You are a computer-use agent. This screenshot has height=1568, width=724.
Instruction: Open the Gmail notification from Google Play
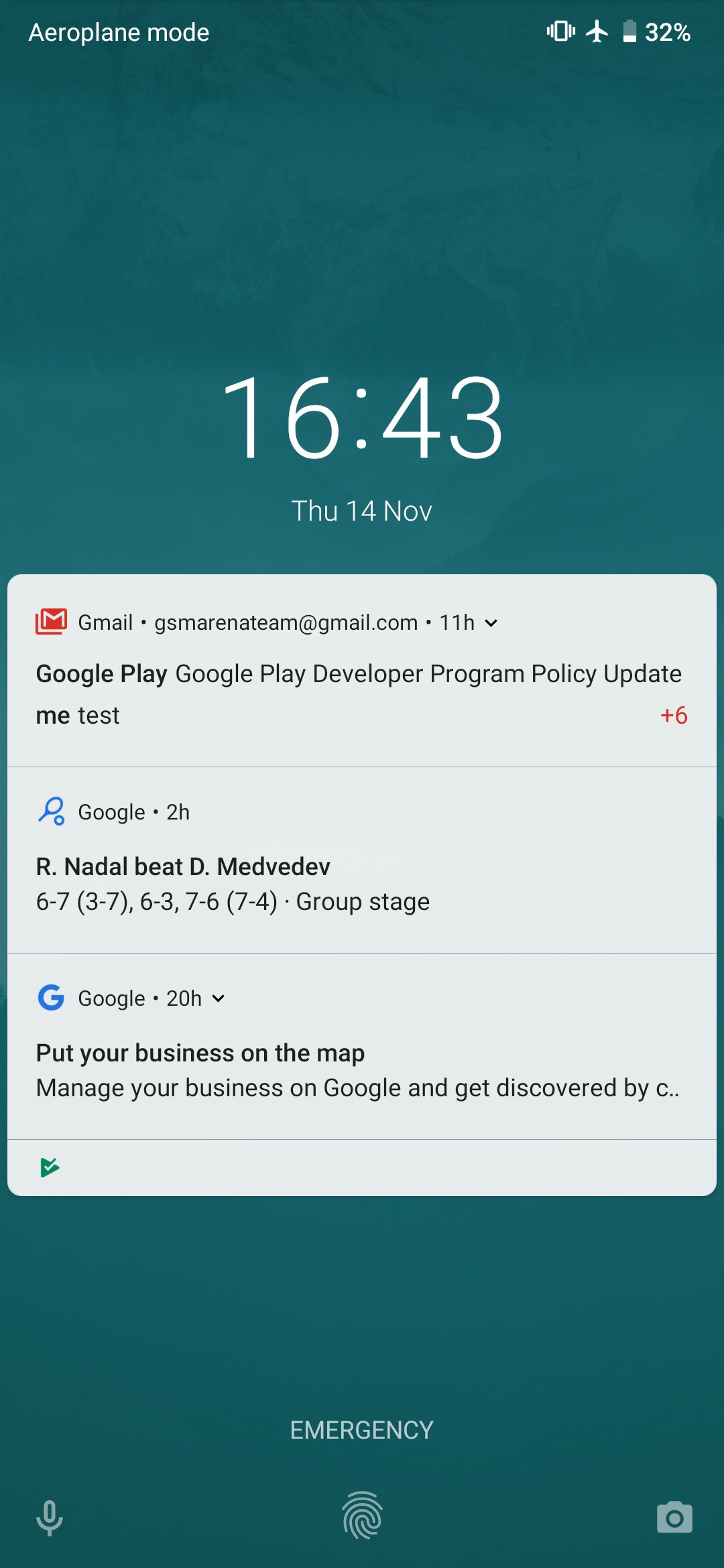(359, 674)
